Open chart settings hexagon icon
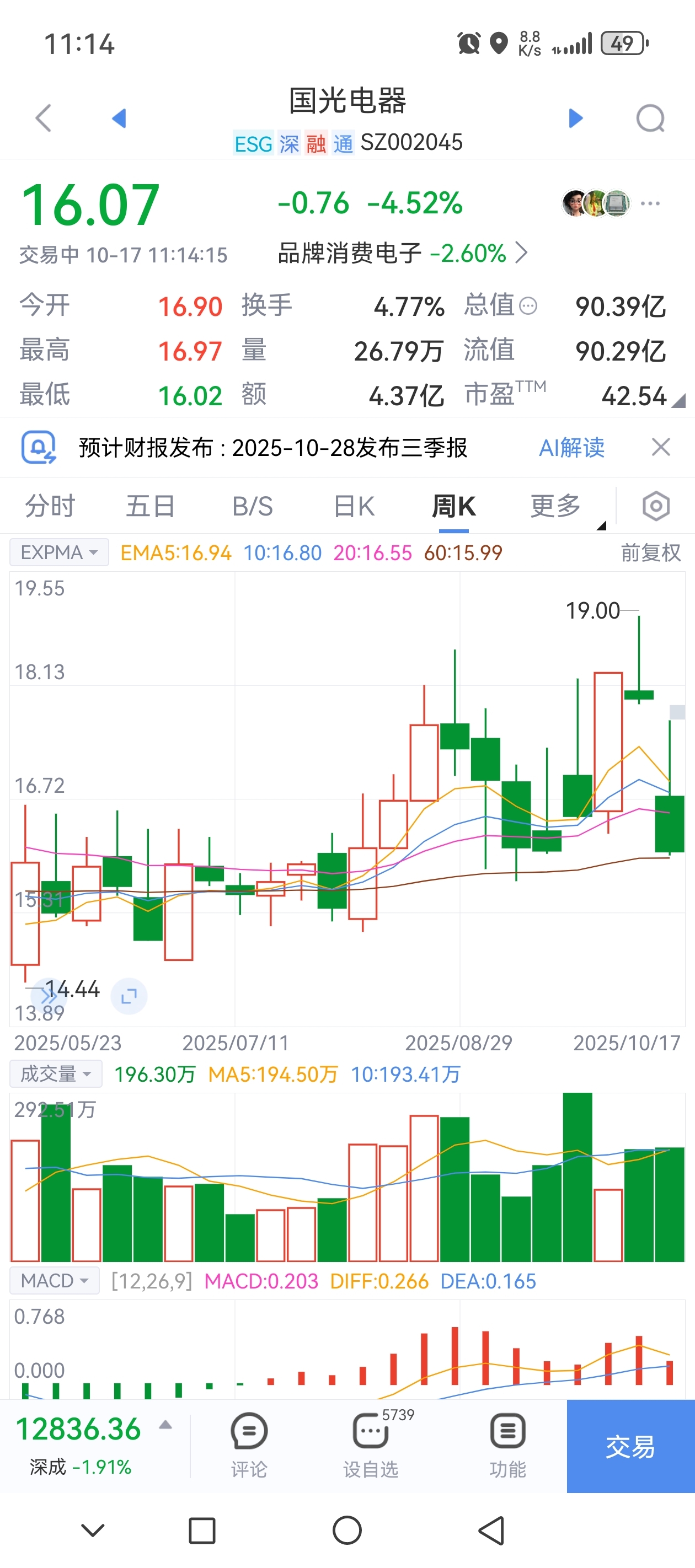 click(x=656, y=507)
